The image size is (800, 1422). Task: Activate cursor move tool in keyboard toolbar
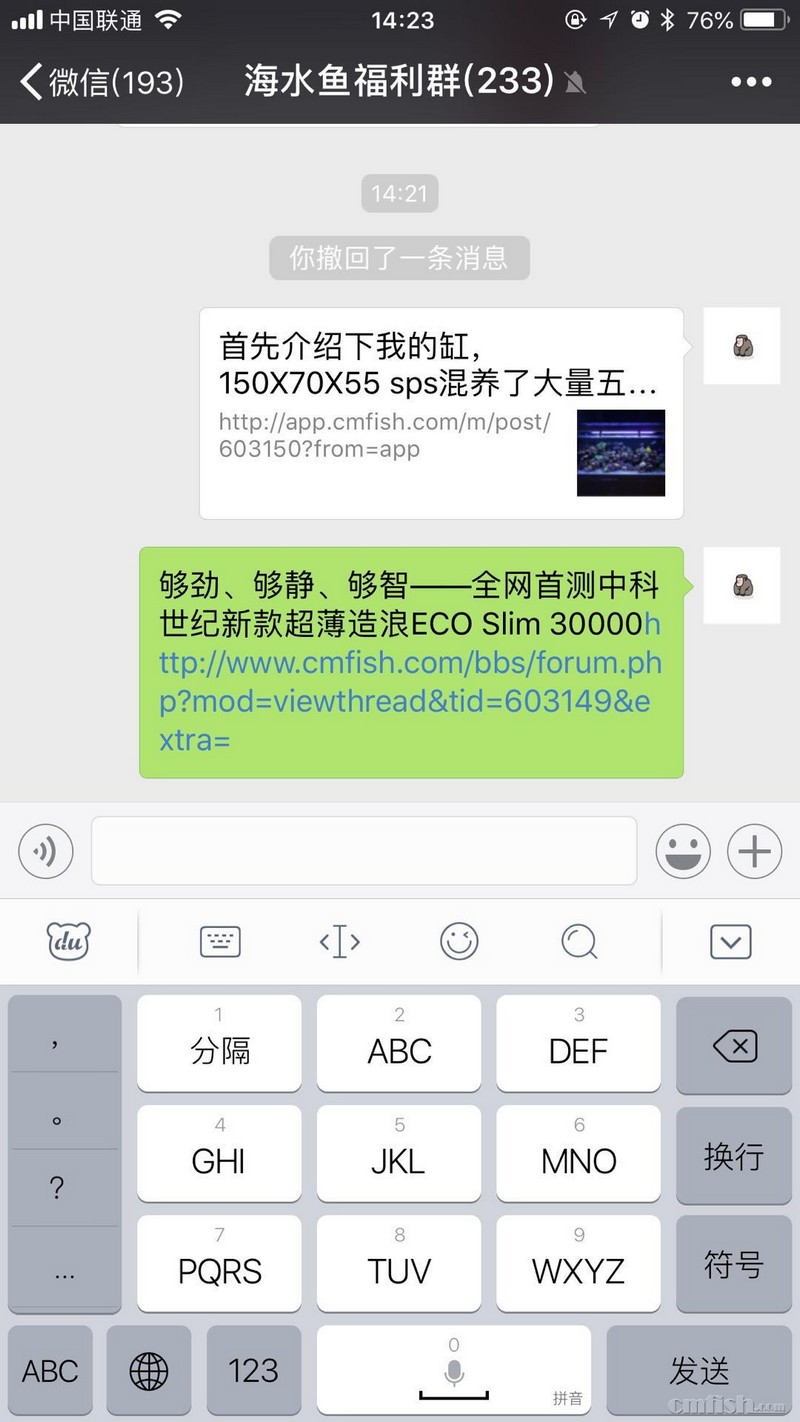(x=340, y=941)
